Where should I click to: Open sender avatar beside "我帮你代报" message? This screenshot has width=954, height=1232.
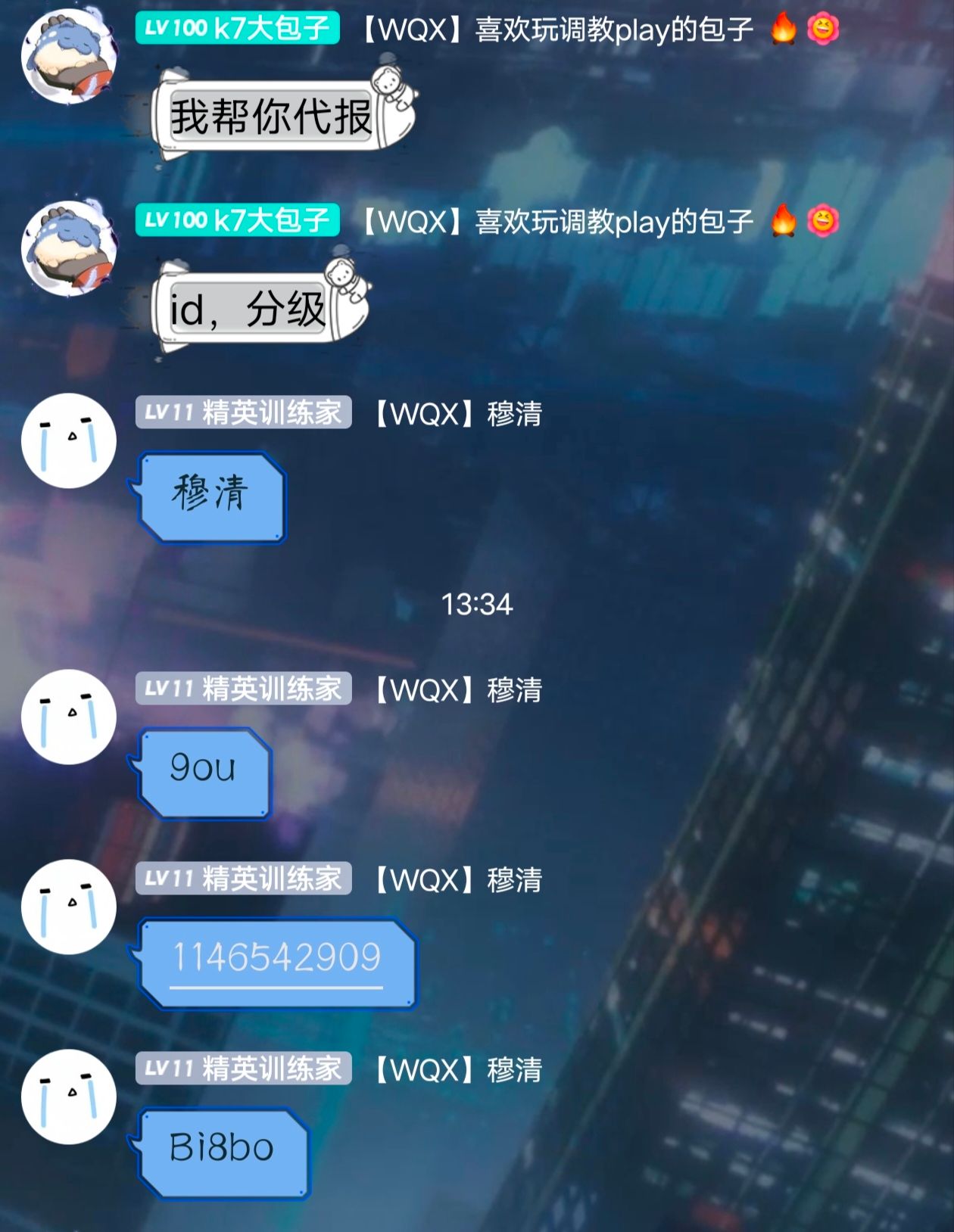pyautogui.click(x=69, y=57)
